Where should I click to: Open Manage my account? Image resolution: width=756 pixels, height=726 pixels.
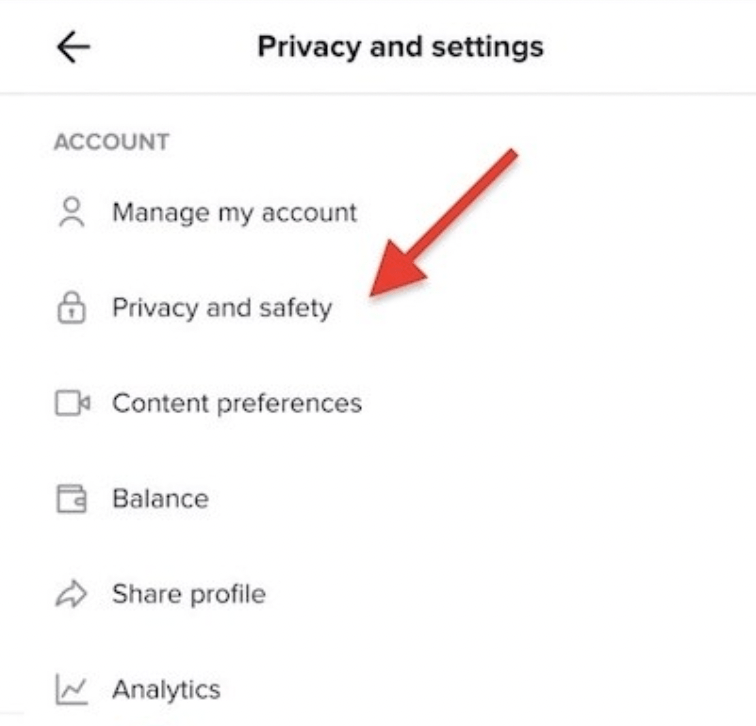point(233,212)
